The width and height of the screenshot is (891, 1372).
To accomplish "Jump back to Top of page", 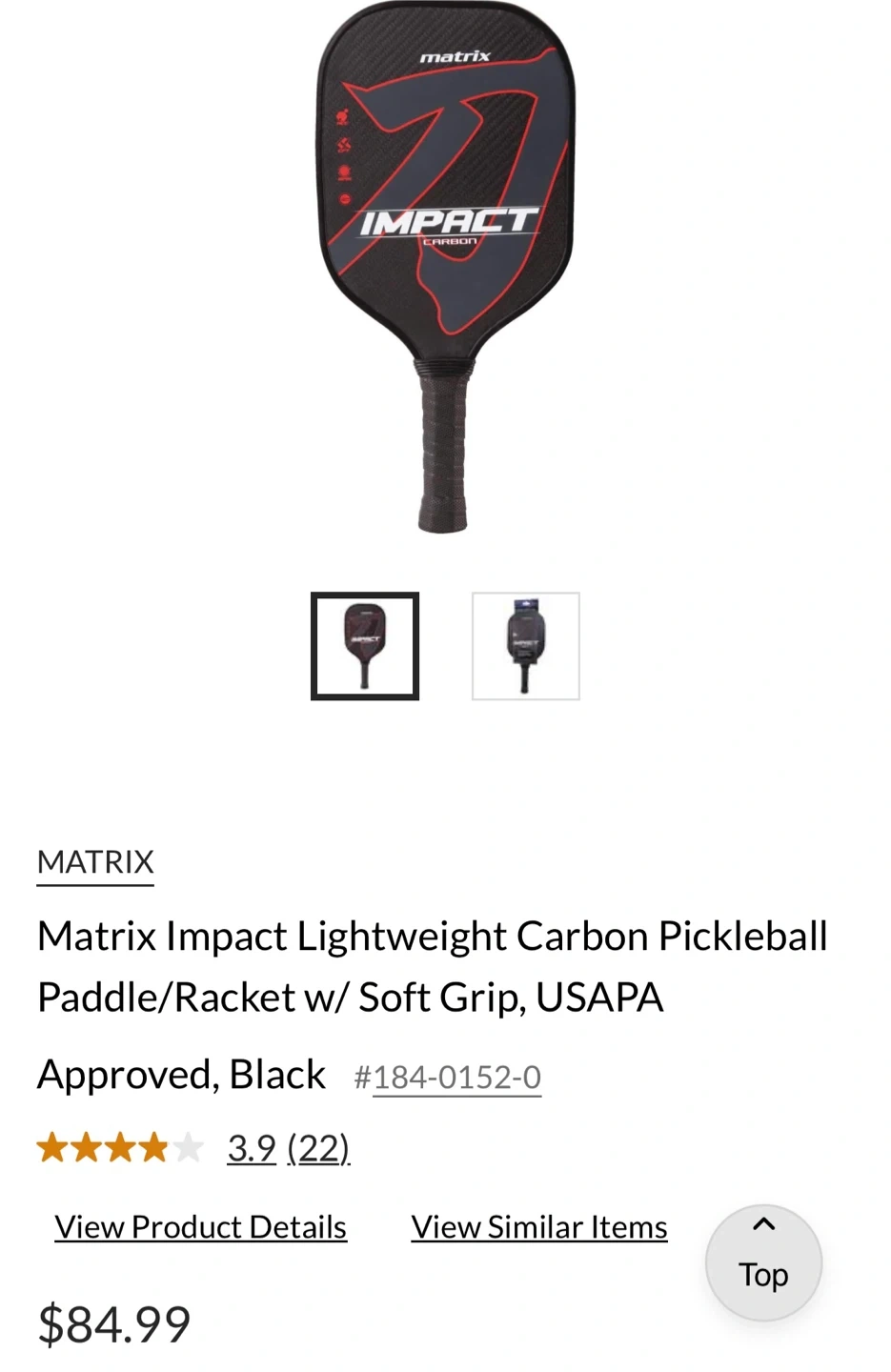I will 763,1262.
